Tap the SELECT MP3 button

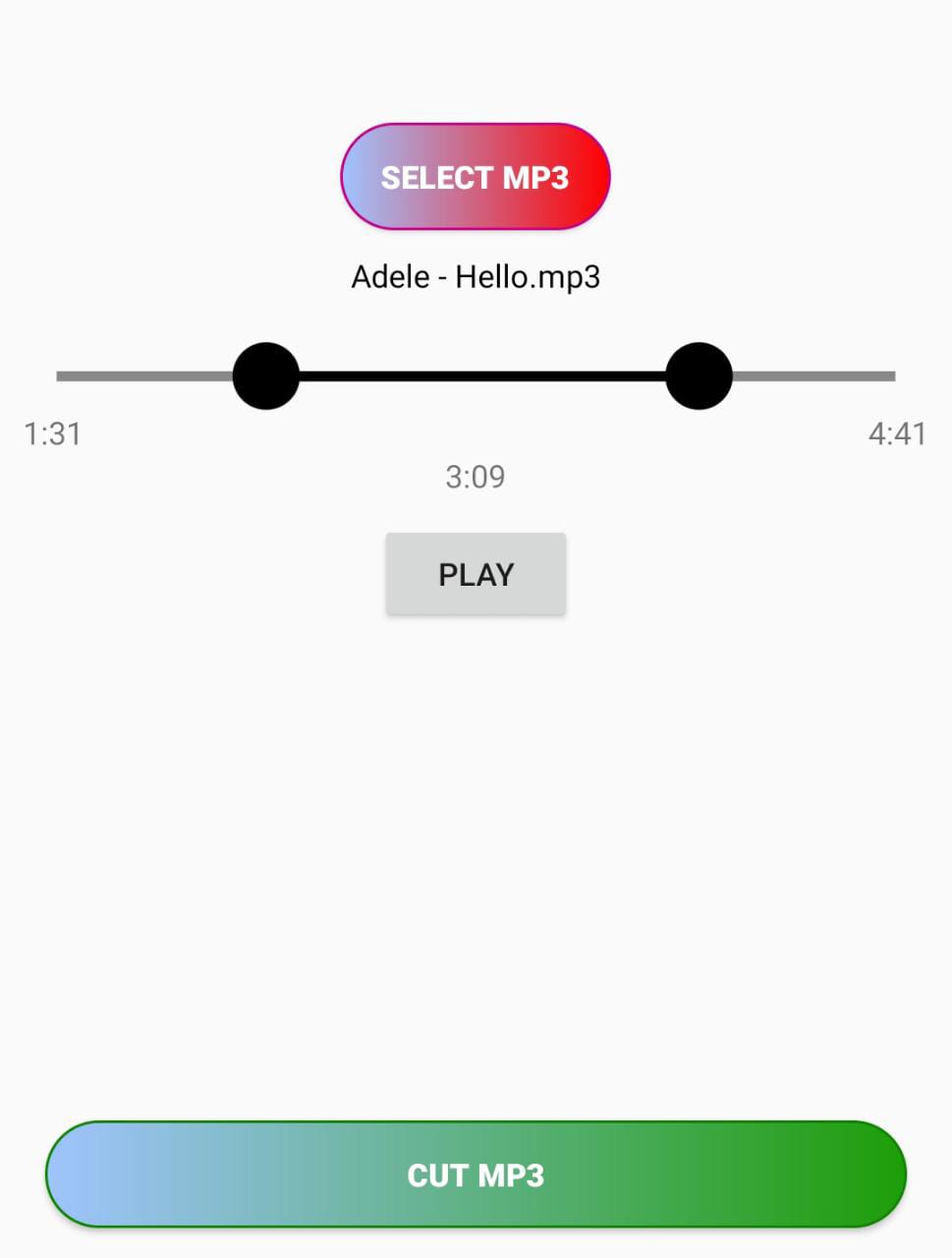click(x=476, y=177)
